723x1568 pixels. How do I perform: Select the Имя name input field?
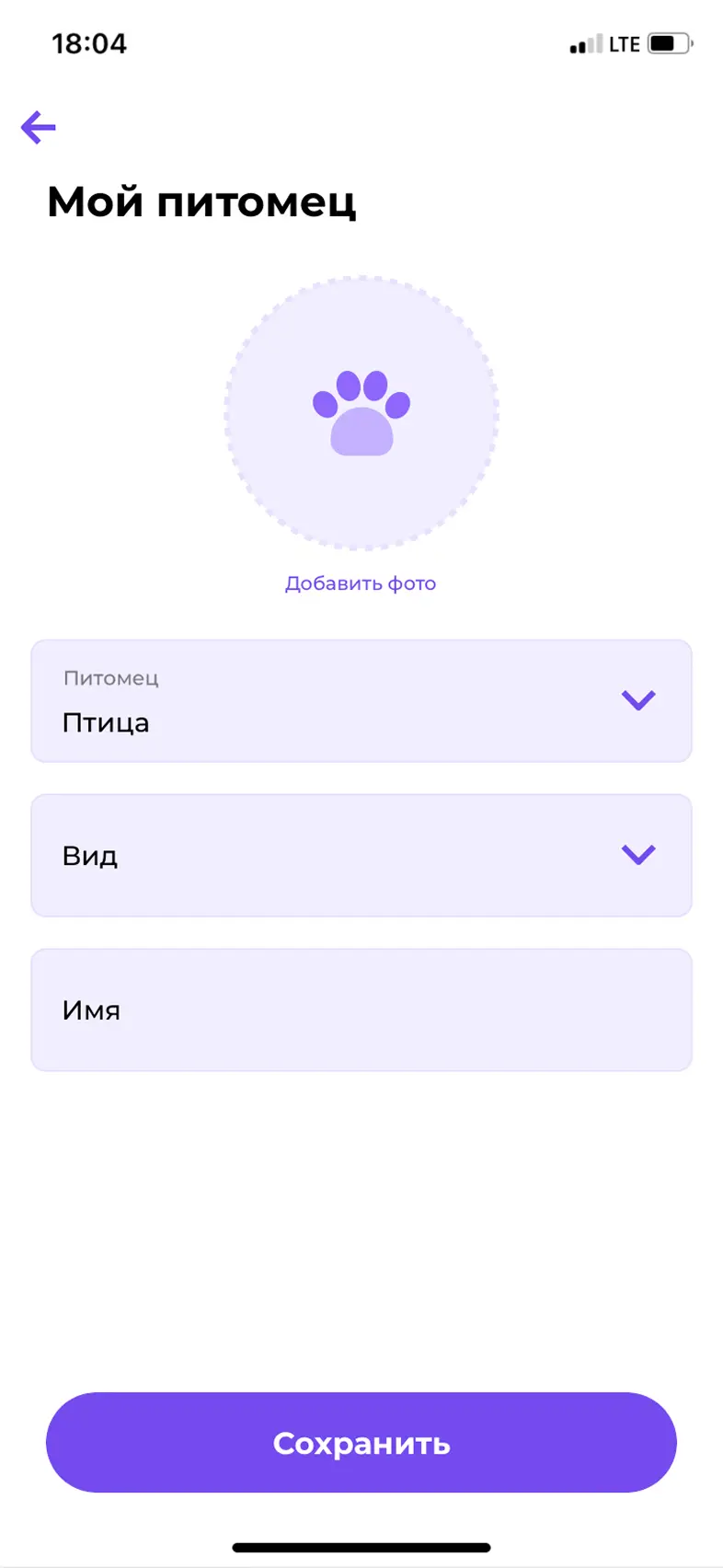[x=361, y=1009]
